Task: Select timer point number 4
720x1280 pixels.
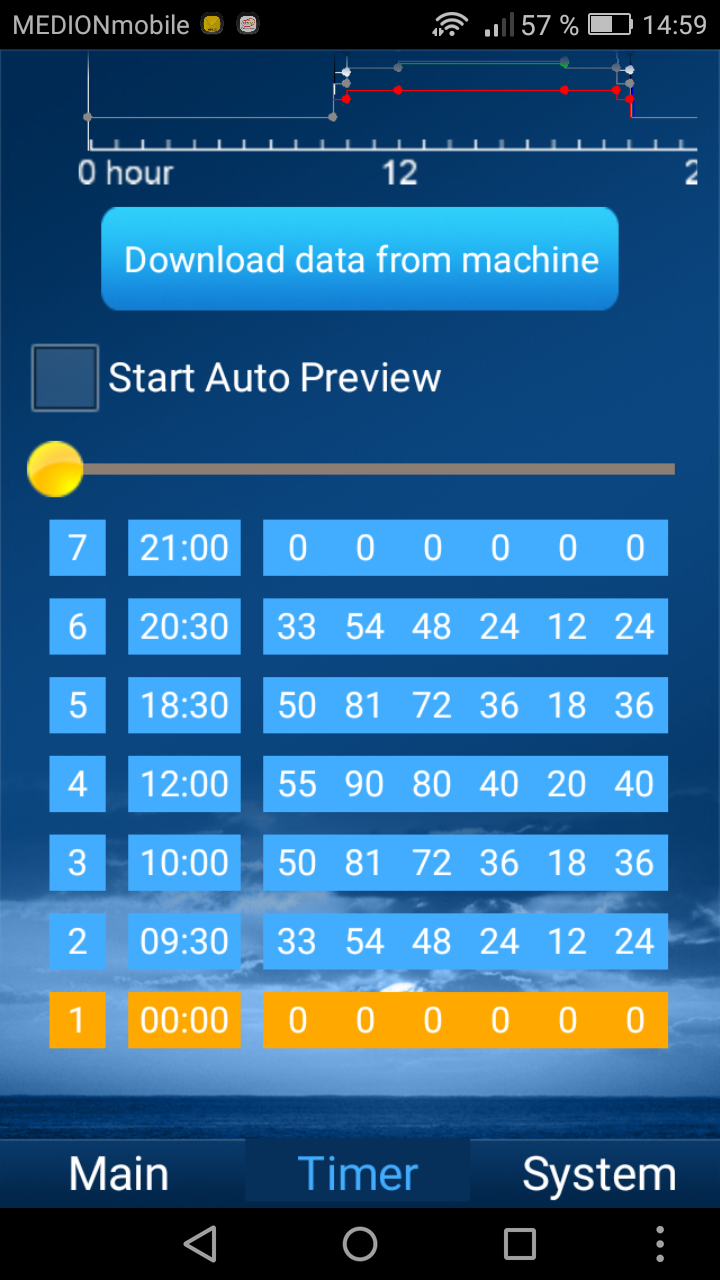Action: tap(77, 784)
